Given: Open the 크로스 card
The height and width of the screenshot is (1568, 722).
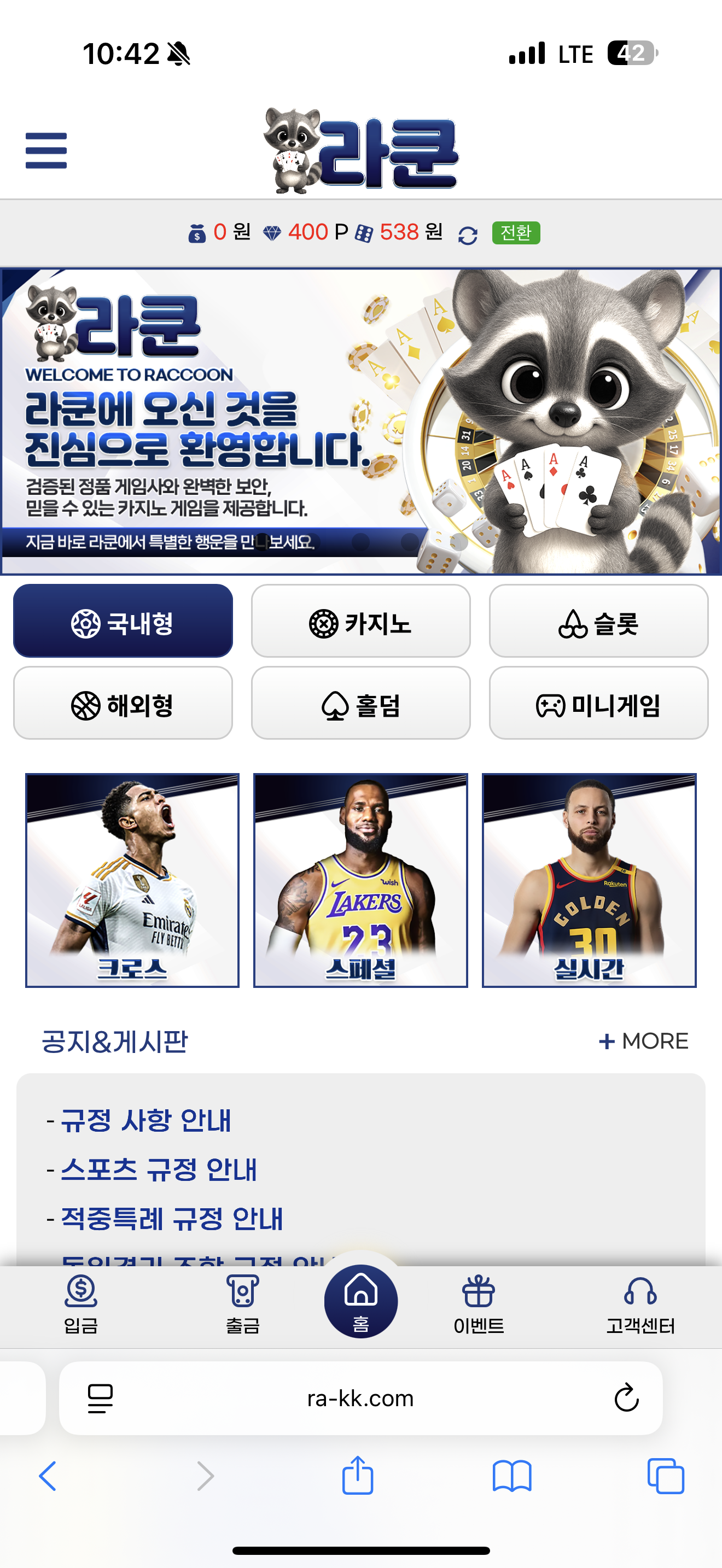Looking at the screenshot, I should click(132, 880).
